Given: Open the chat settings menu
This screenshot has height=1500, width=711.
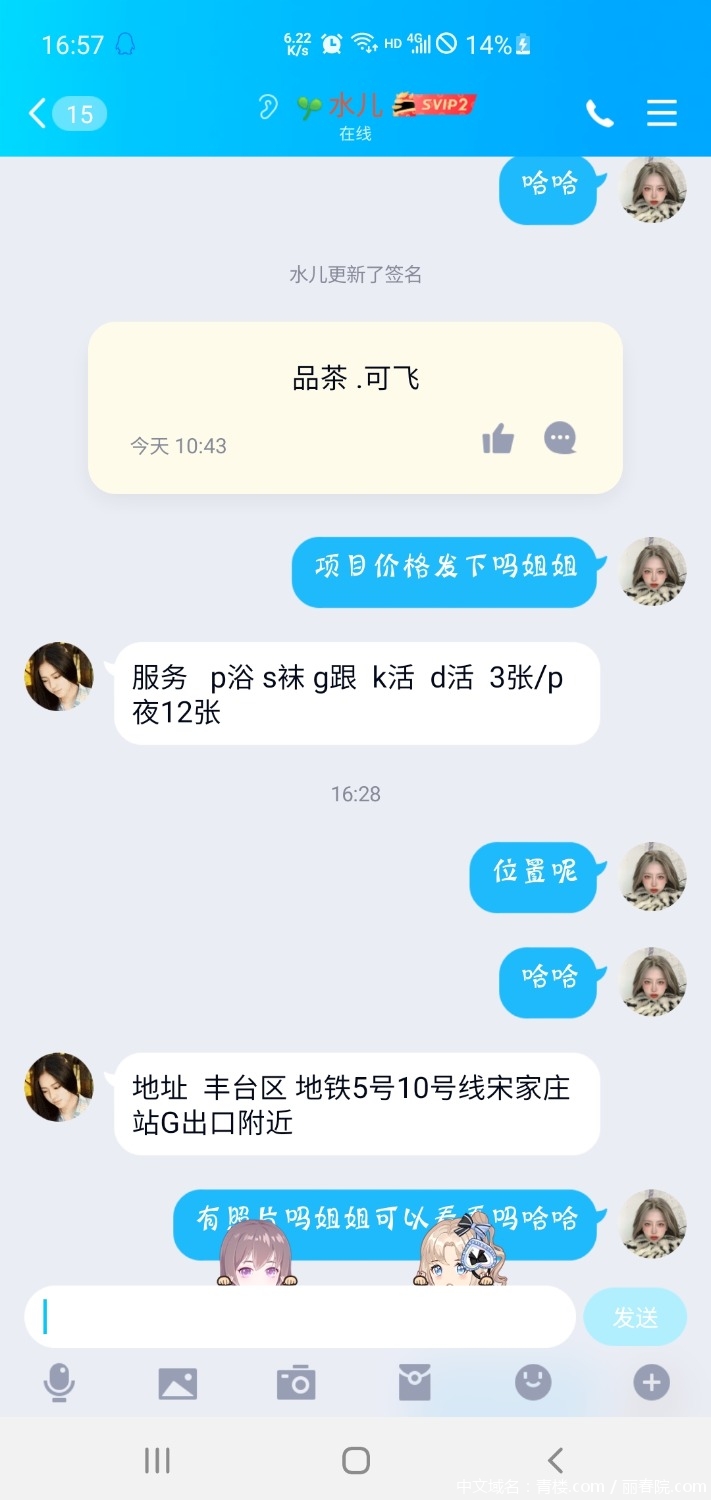Looking at the screenshot, I should pos(662,113).
